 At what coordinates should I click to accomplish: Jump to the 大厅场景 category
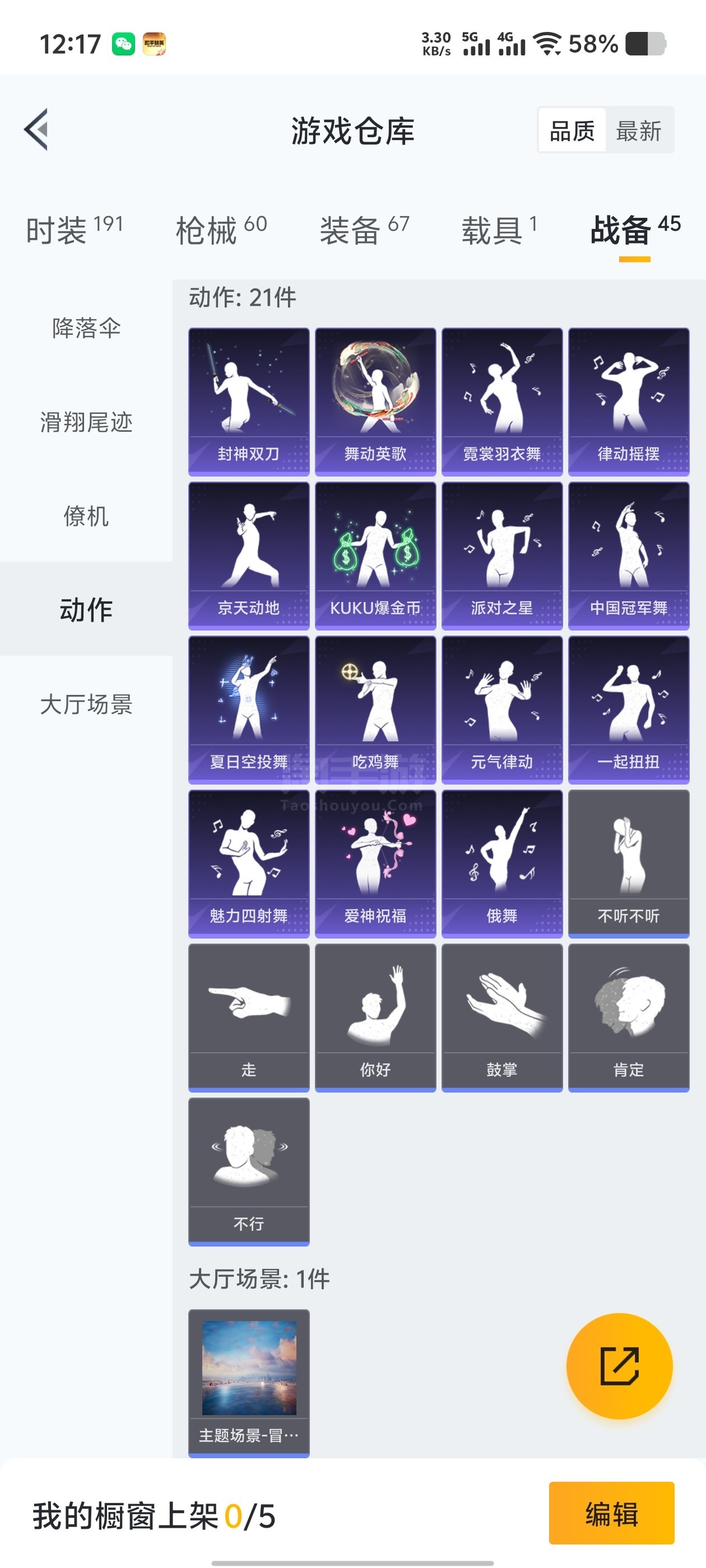[86, 704]
